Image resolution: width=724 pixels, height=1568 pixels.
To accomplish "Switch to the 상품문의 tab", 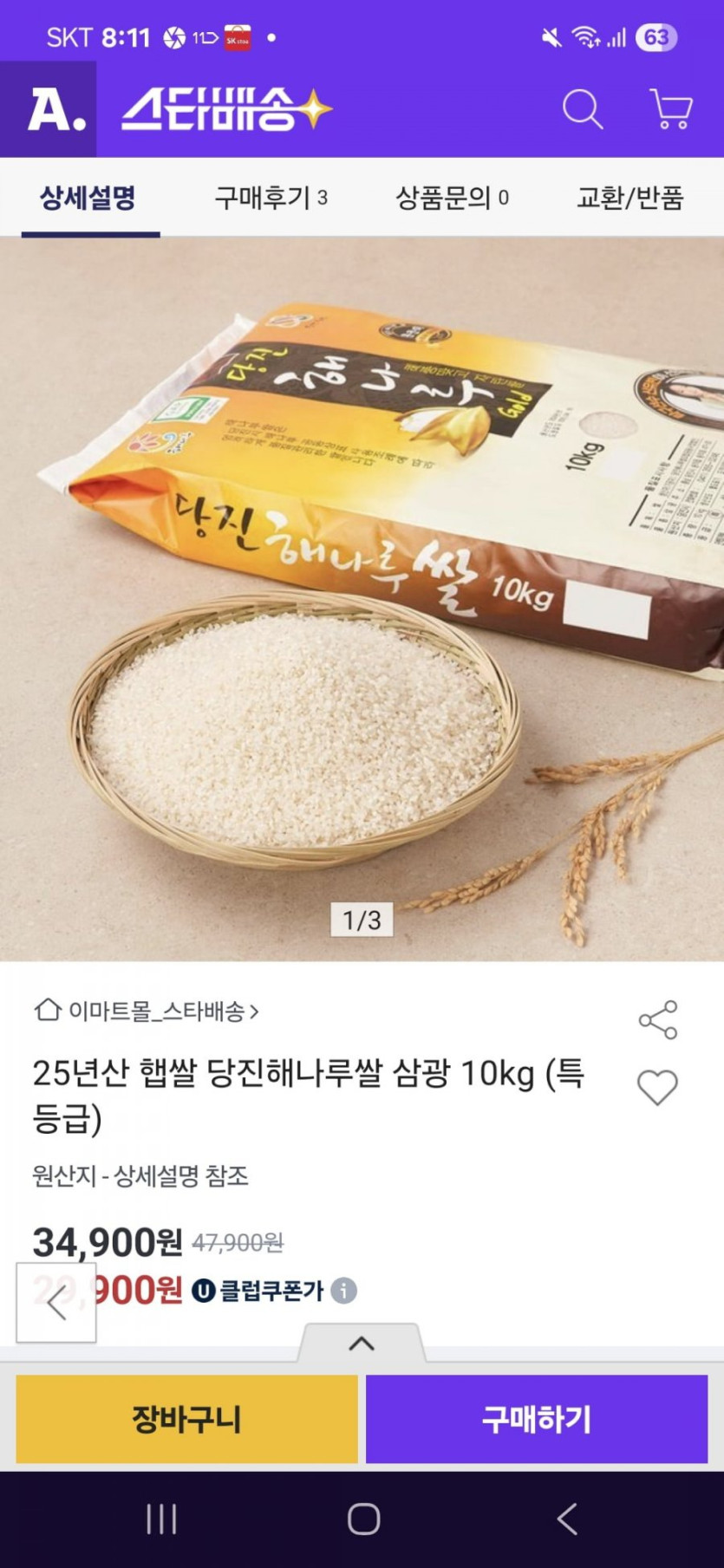I will point(451,198).
